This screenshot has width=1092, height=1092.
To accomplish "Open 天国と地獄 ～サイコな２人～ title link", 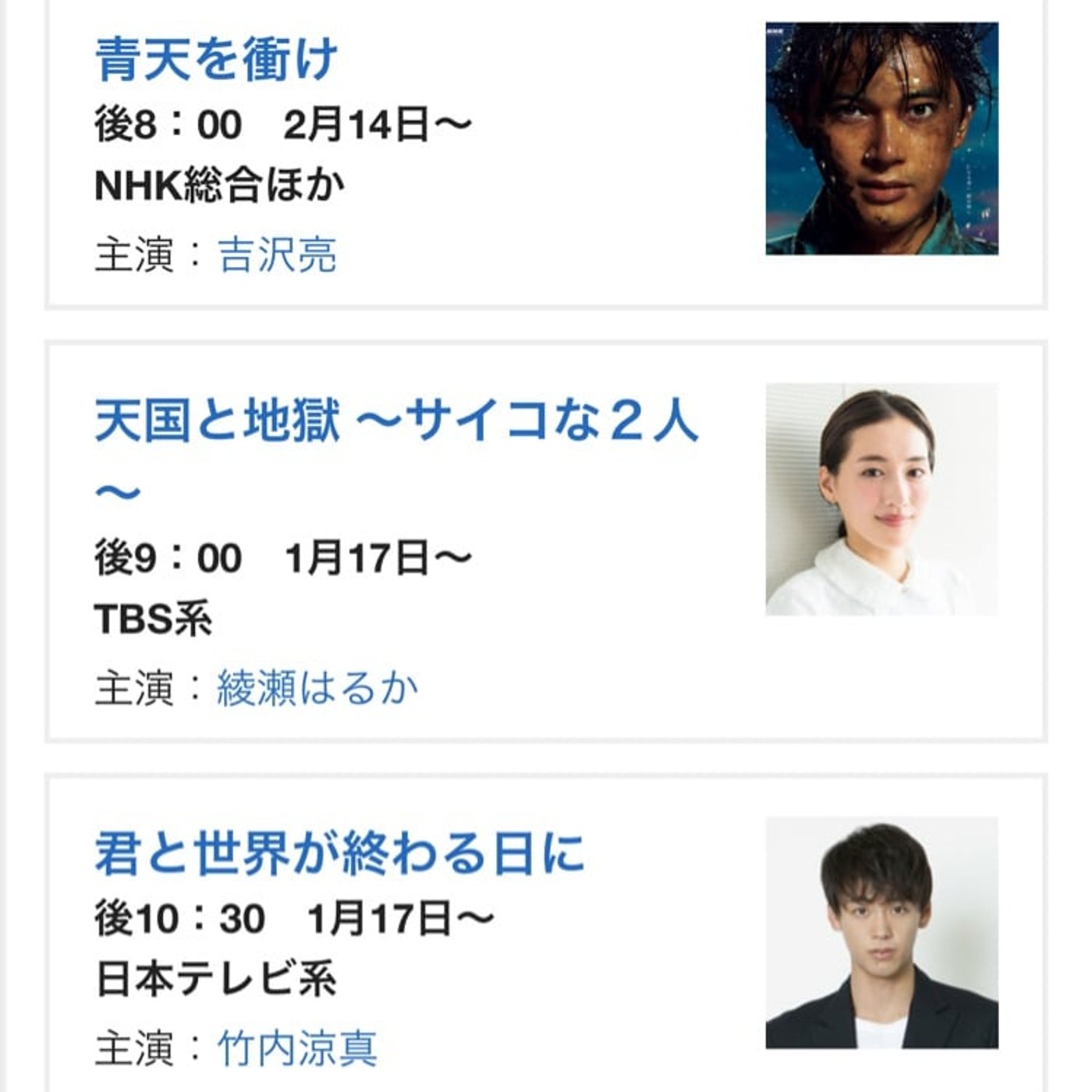I will tap(395, 422).
